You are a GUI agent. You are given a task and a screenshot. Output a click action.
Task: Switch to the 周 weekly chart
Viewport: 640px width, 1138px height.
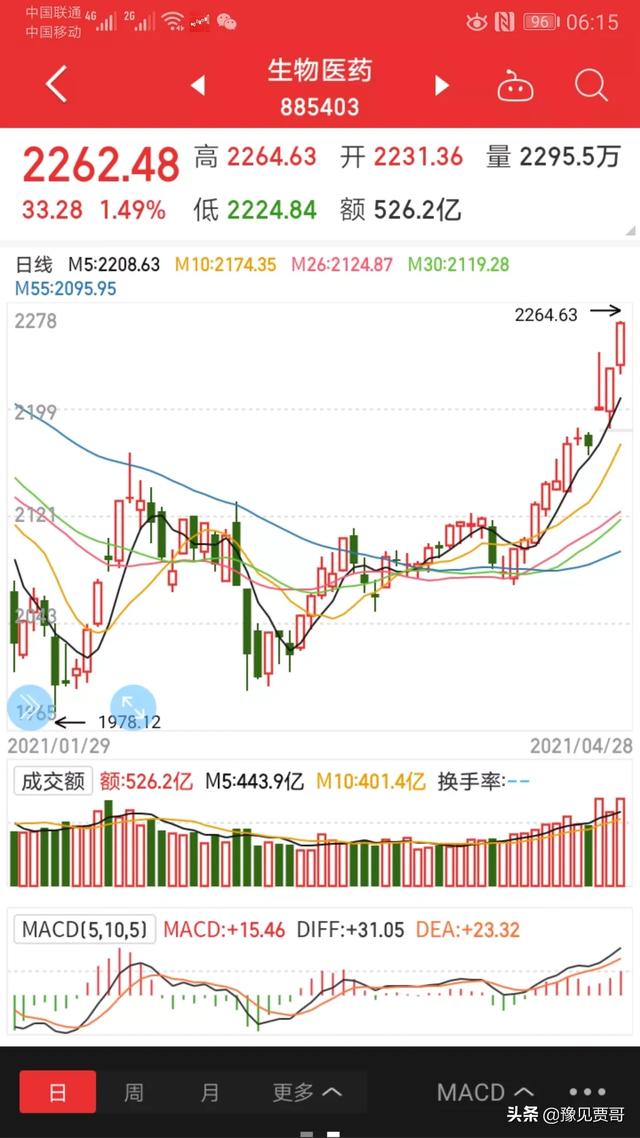click(134, 1092)
